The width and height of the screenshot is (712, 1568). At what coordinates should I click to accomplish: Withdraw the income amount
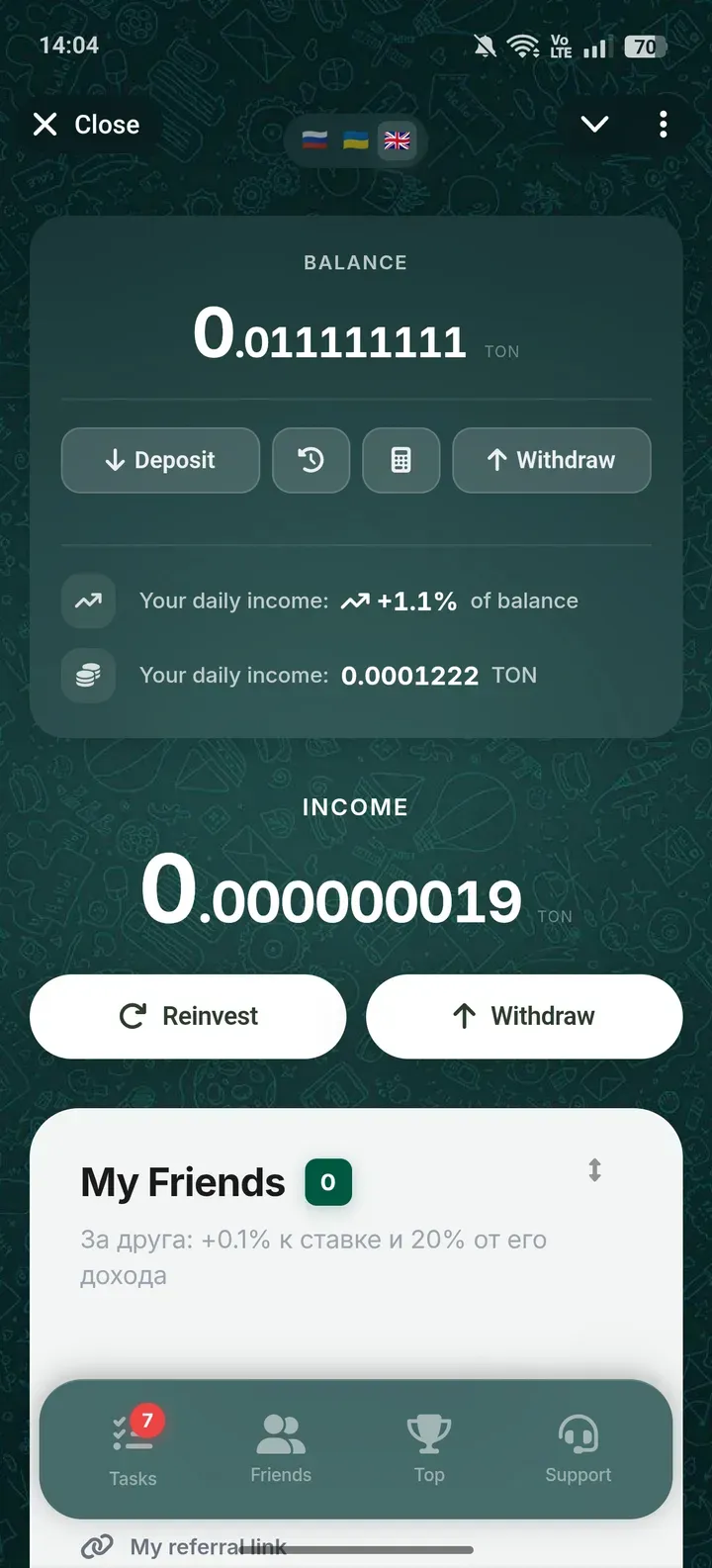point(524,1016)
